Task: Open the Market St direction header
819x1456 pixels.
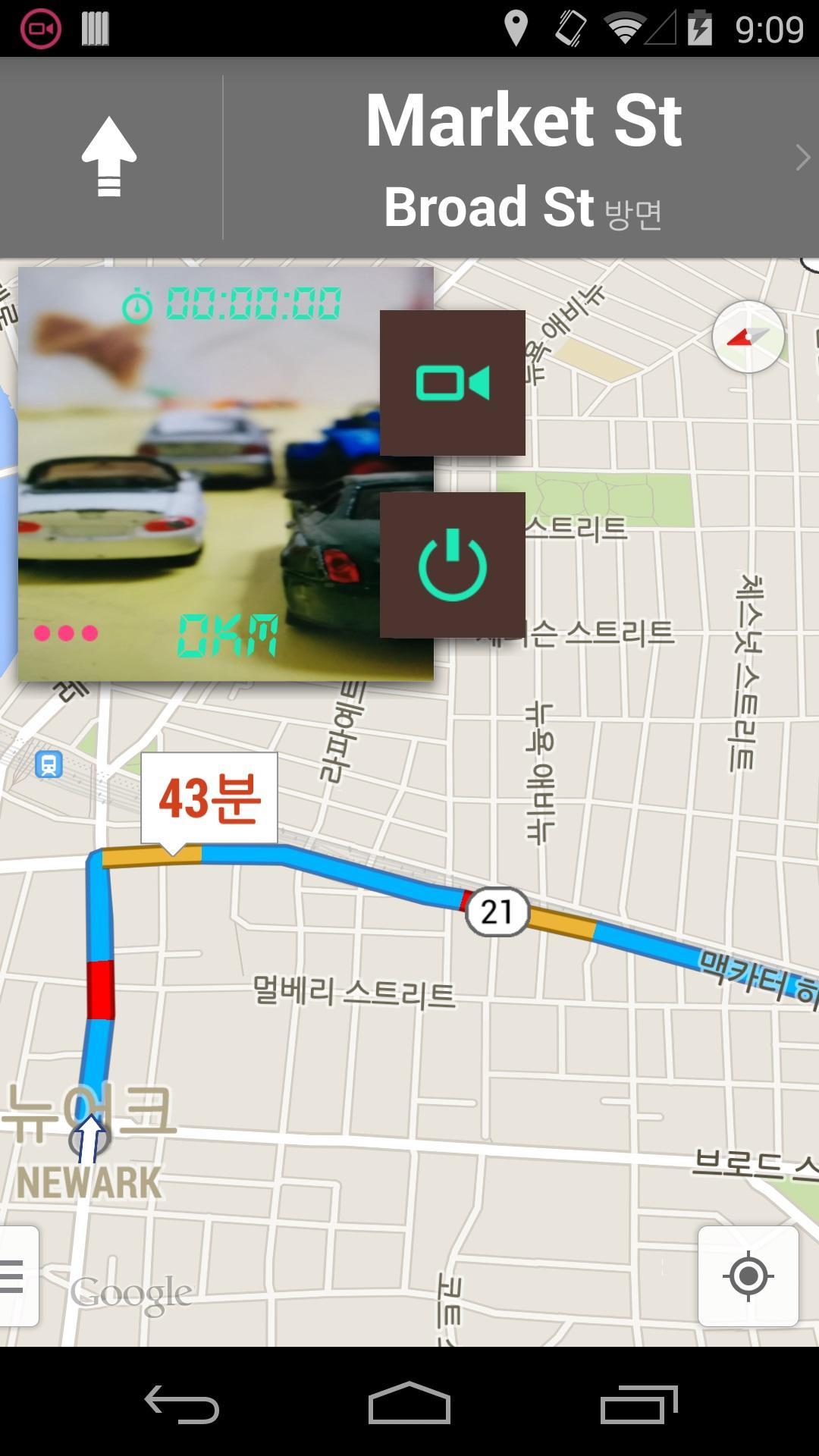Action: [523, 158]
